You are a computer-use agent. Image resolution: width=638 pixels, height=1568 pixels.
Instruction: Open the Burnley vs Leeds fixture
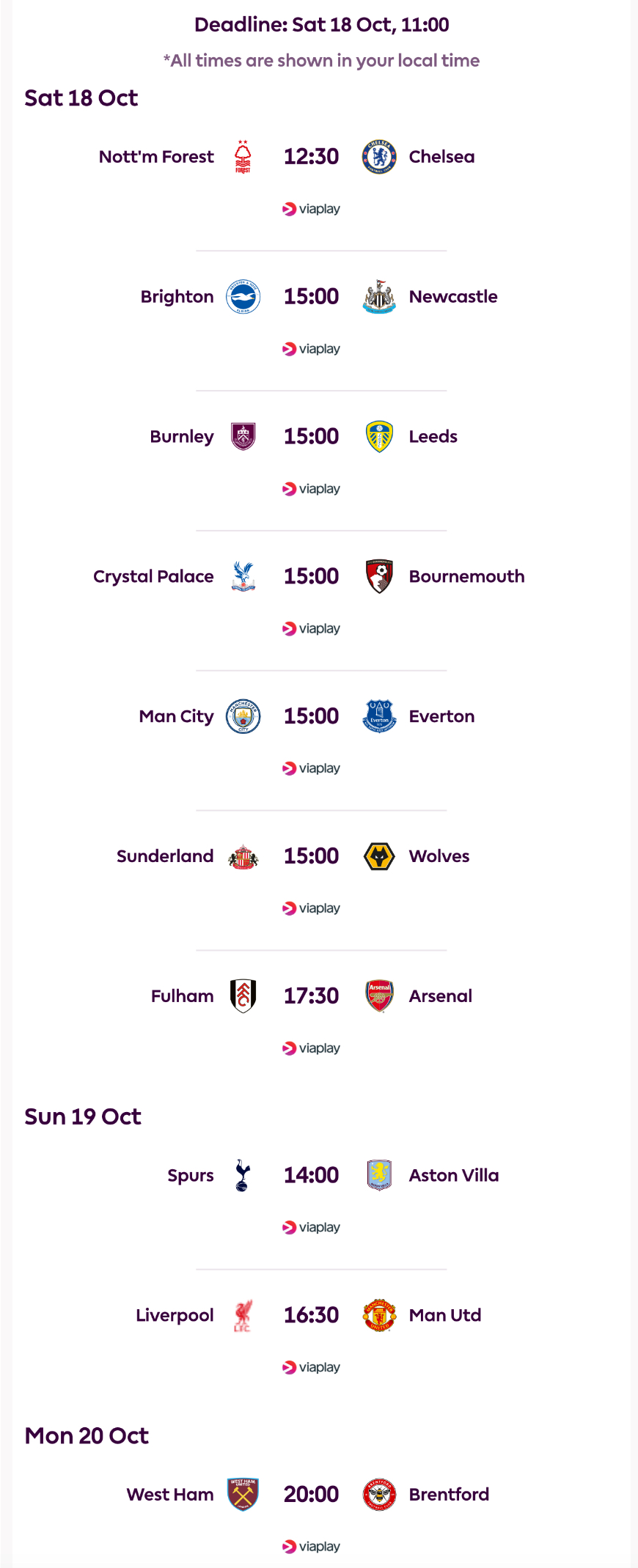point(311,437)
